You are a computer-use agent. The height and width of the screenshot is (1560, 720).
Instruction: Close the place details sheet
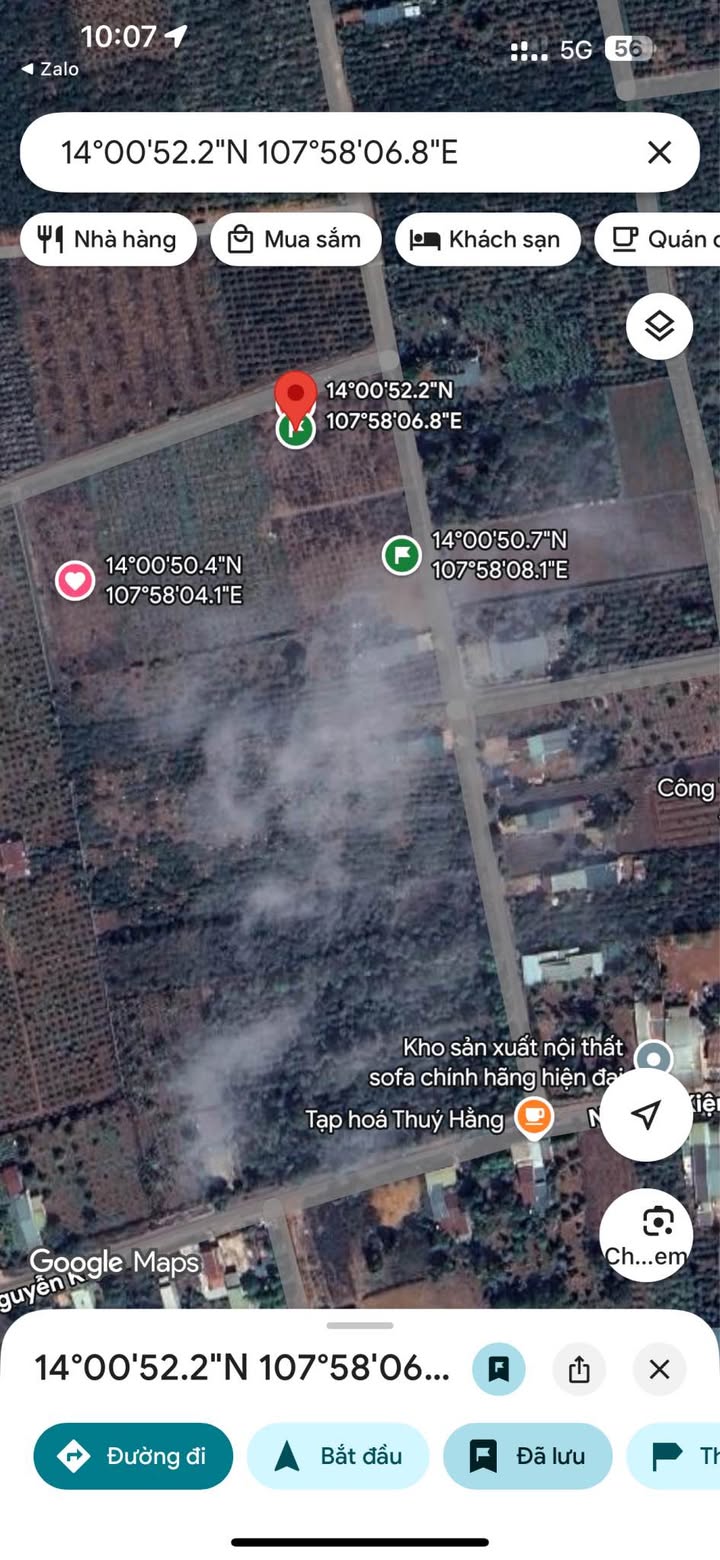659,1369
